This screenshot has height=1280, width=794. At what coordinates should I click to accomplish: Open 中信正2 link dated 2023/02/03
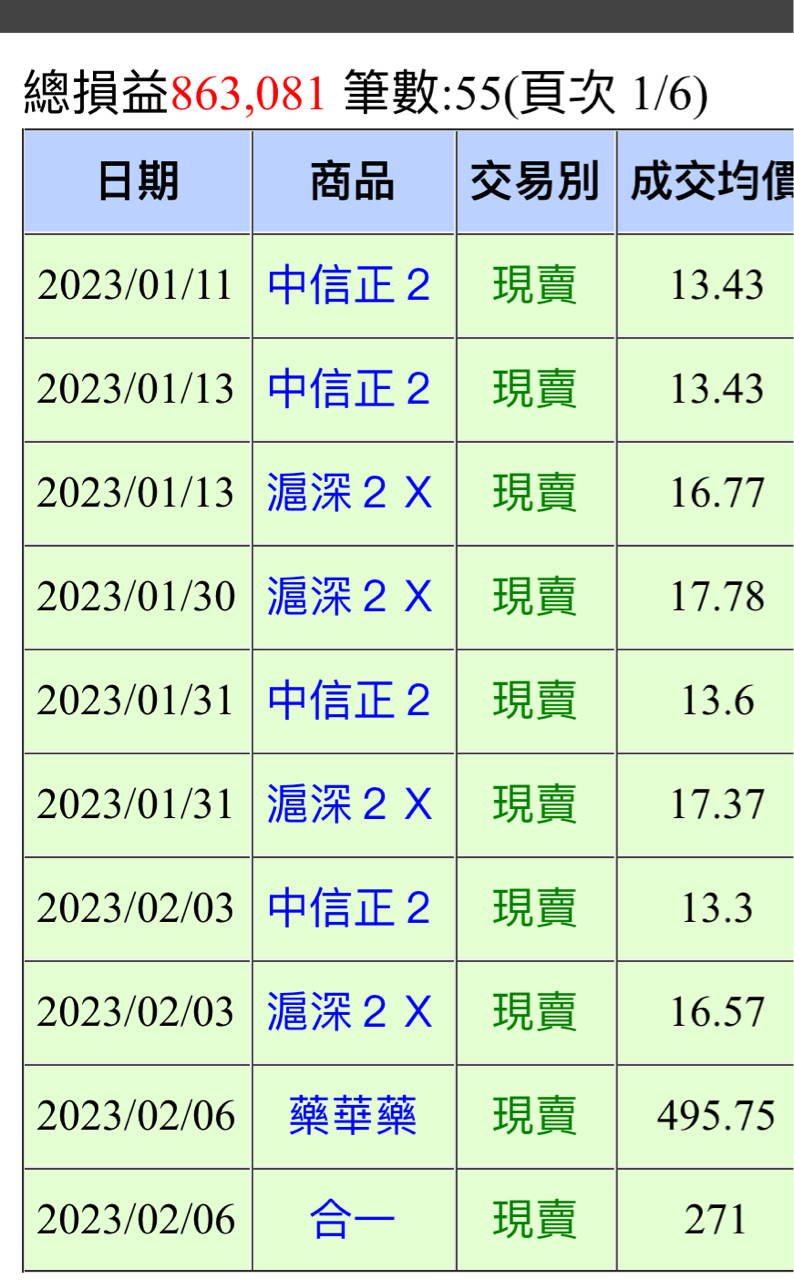point(349,909)
